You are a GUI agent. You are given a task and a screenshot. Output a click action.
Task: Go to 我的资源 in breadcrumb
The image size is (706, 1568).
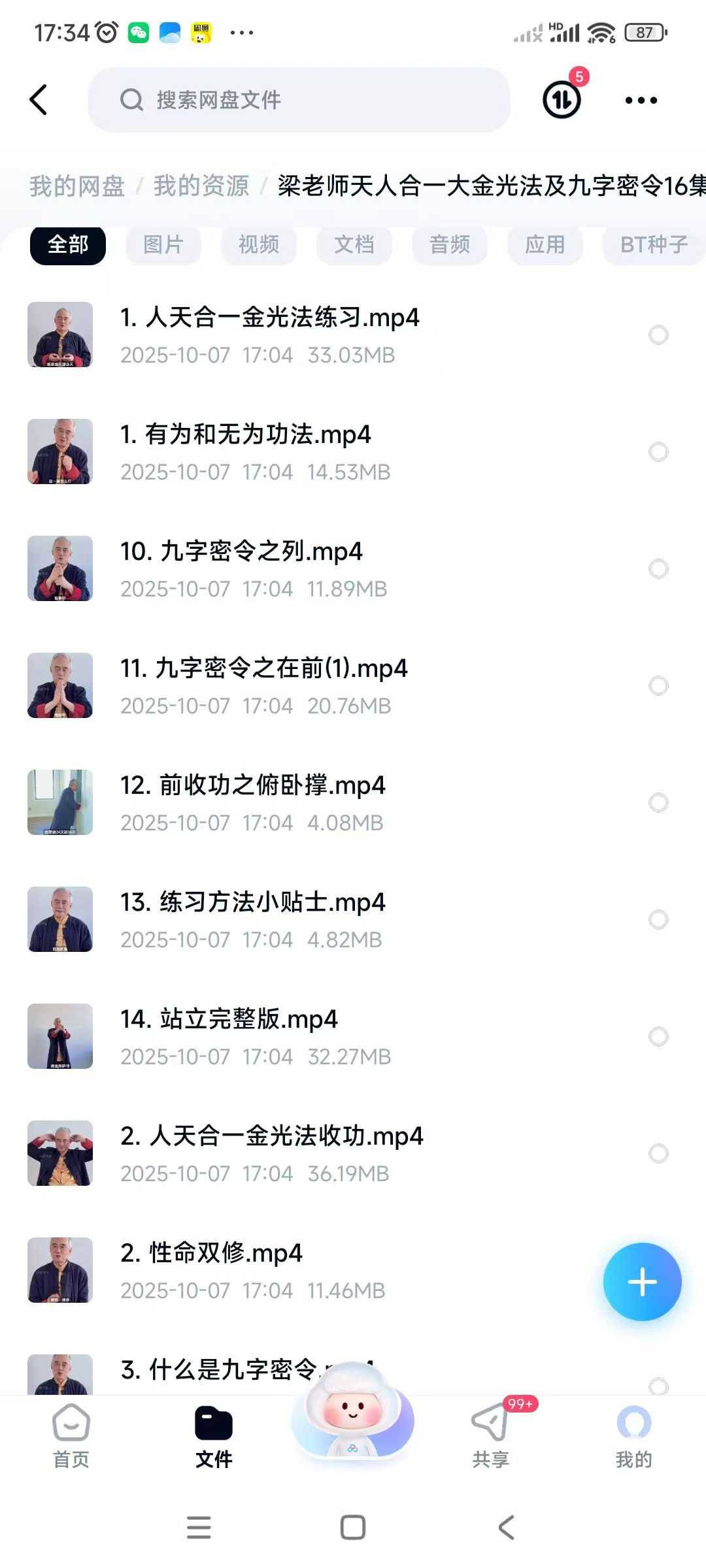[x=201, y=186]
